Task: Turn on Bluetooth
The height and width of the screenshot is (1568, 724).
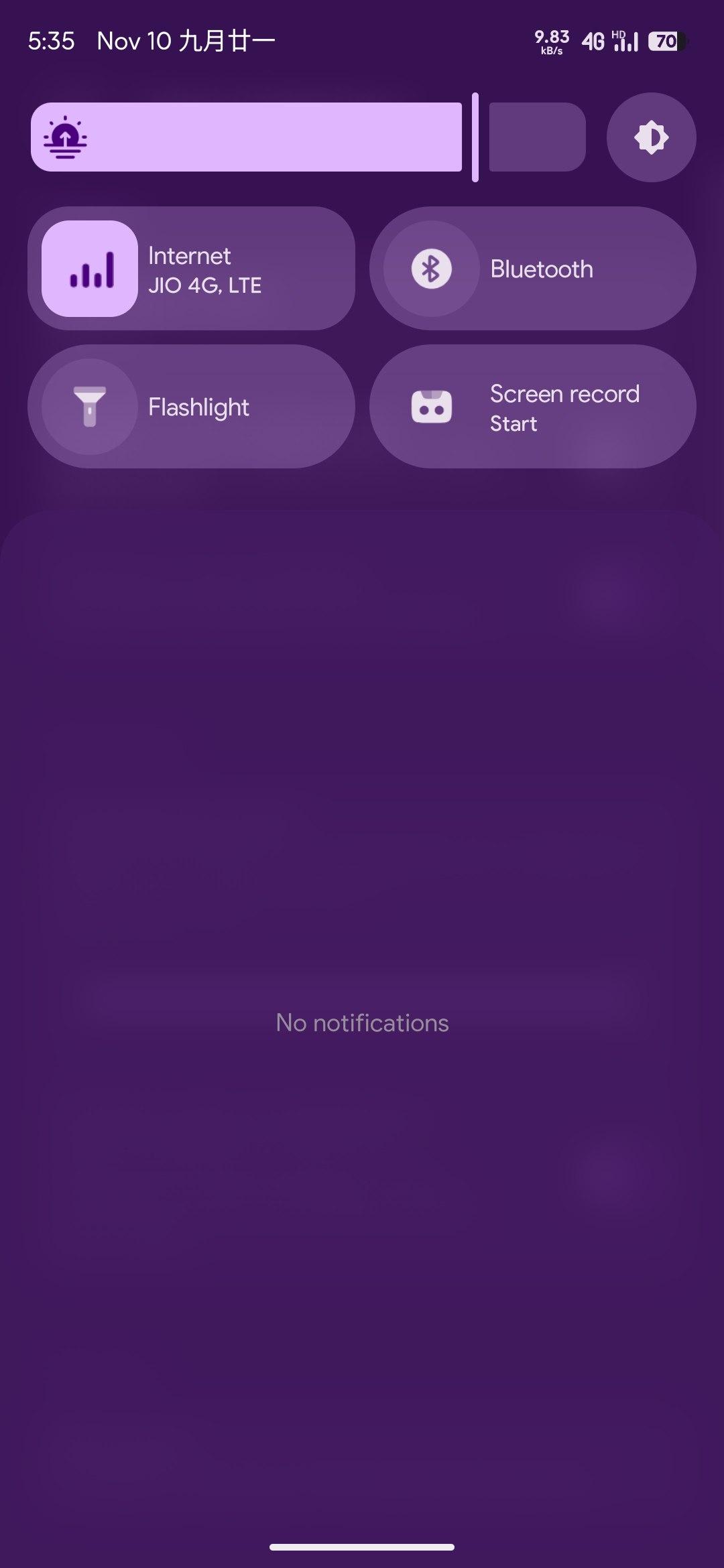Action: point(431,269)
